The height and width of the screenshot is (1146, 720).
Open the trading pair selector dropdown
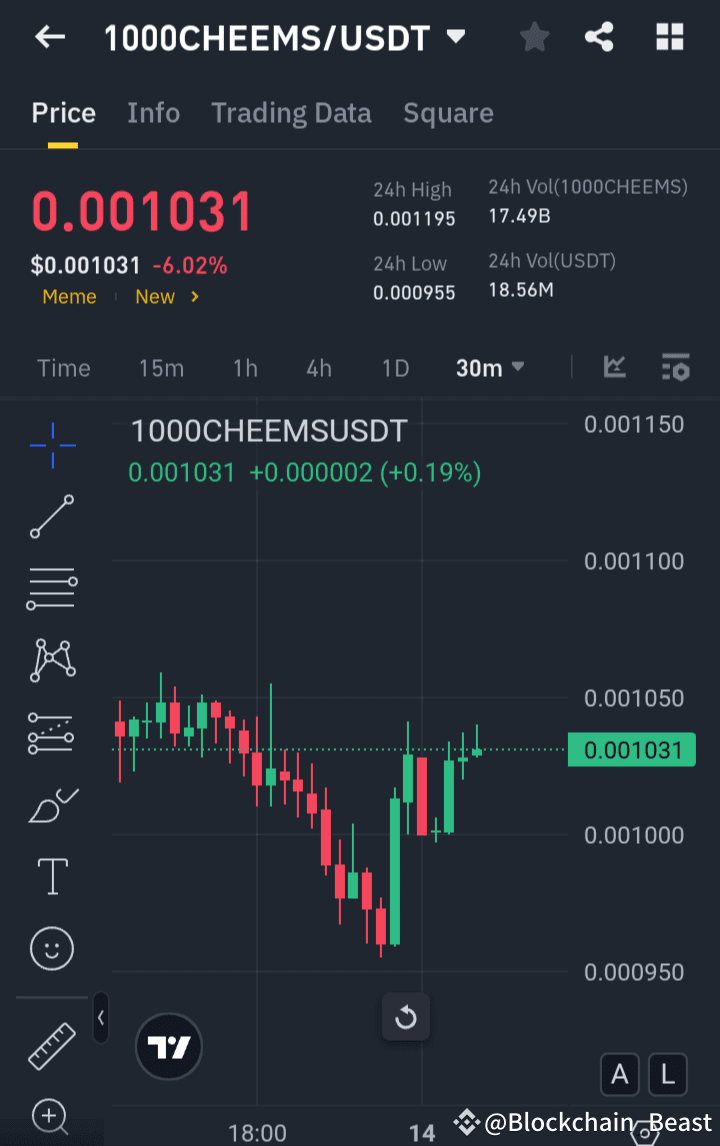click(x=456, y=36)
